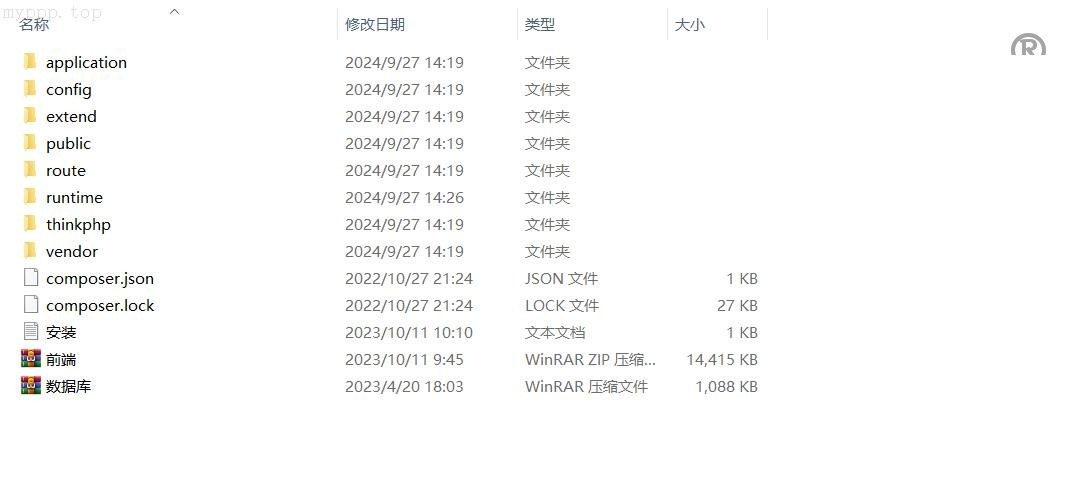Viewport: 1067px width, 495px height.
Task: Open the application folder
Action: 86,62
